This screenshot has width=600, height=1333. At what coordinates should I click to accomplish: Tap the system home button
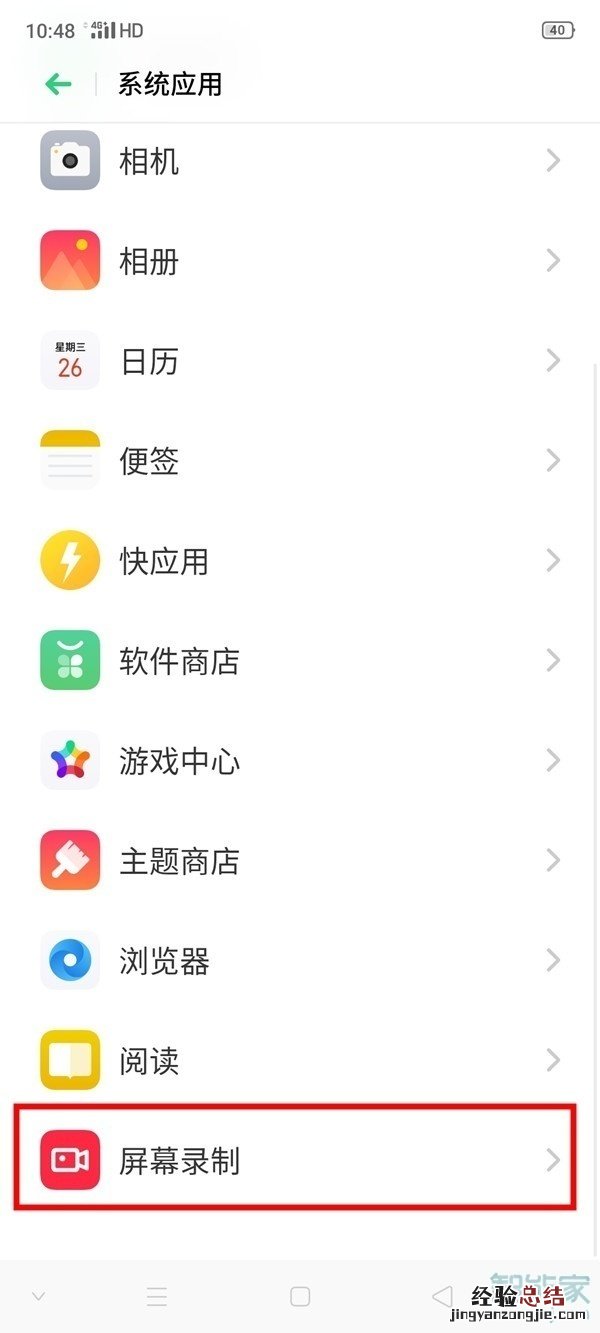[300, 1297]
